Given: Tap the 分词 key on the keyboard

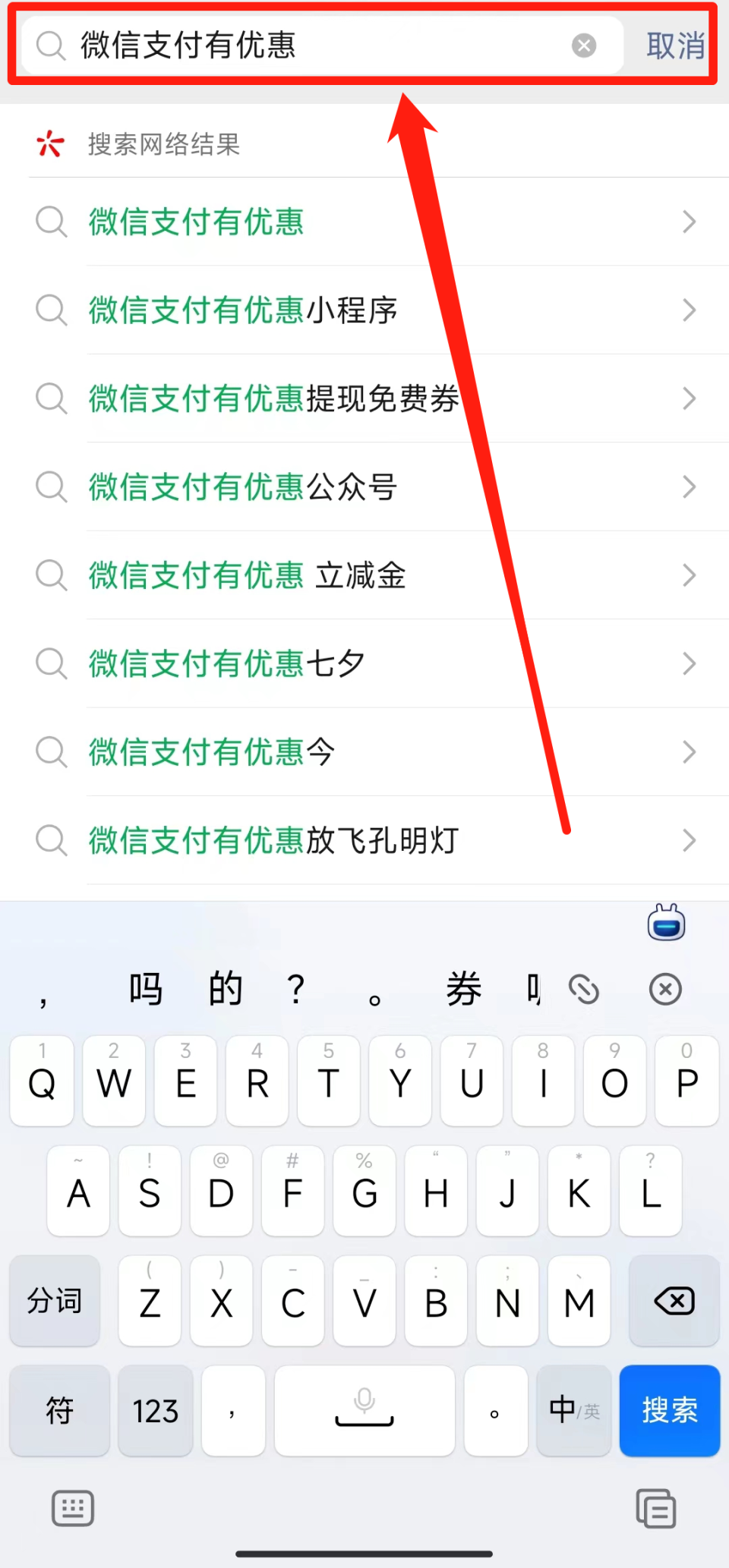Looking at the screenshot, I should (54, 1301).
